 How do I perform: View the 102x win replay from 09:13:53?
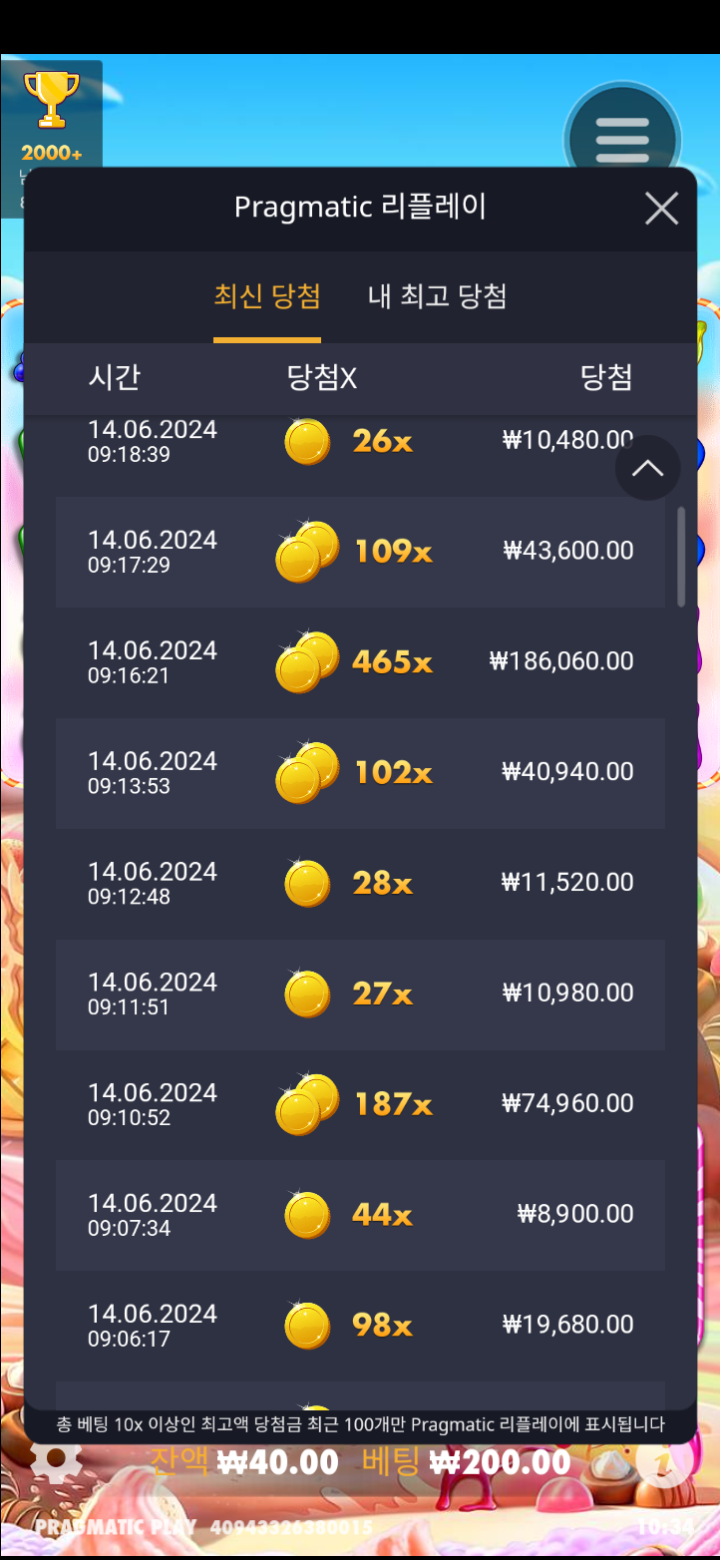(360, 773)
